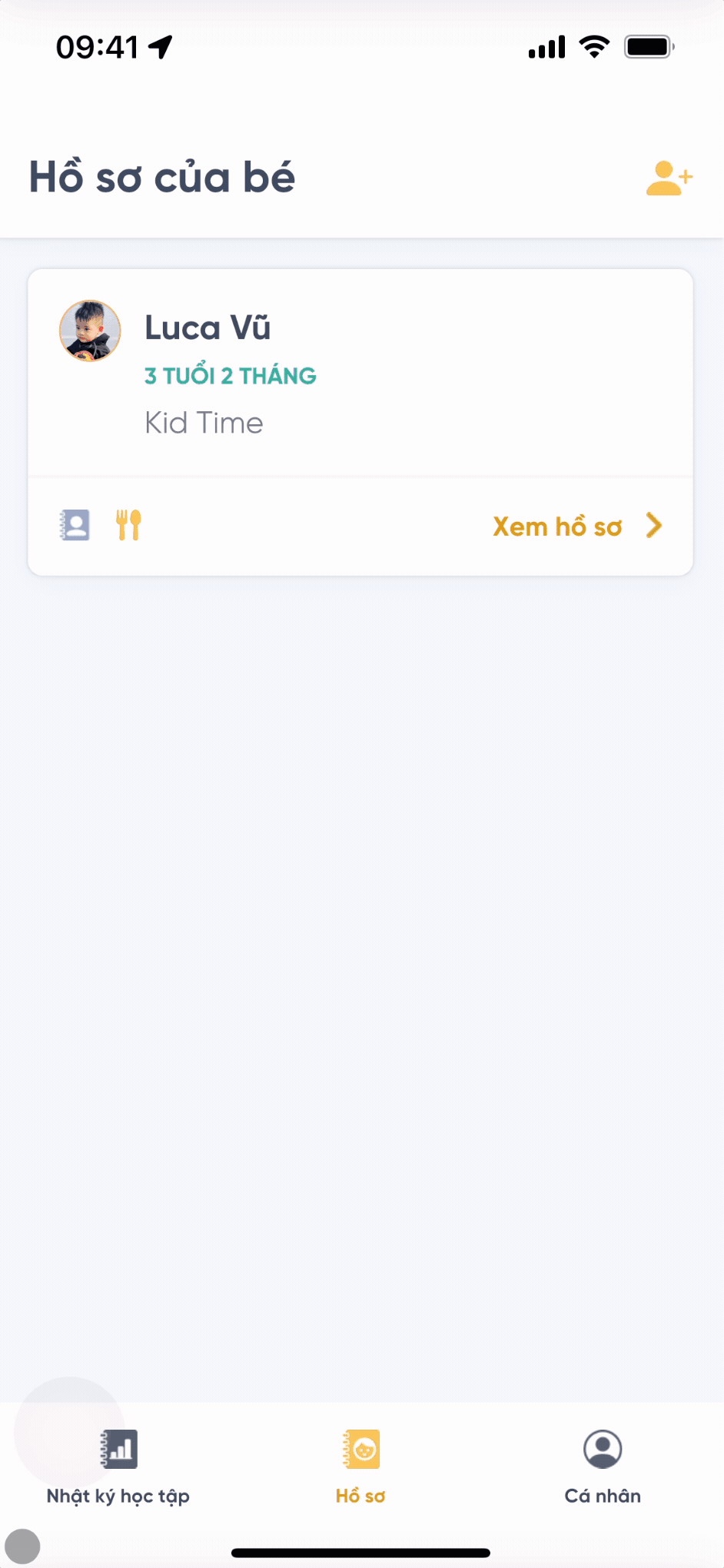Open the meal fork-and-spoon icon
724x1568 pixels.
click(128, 526)
